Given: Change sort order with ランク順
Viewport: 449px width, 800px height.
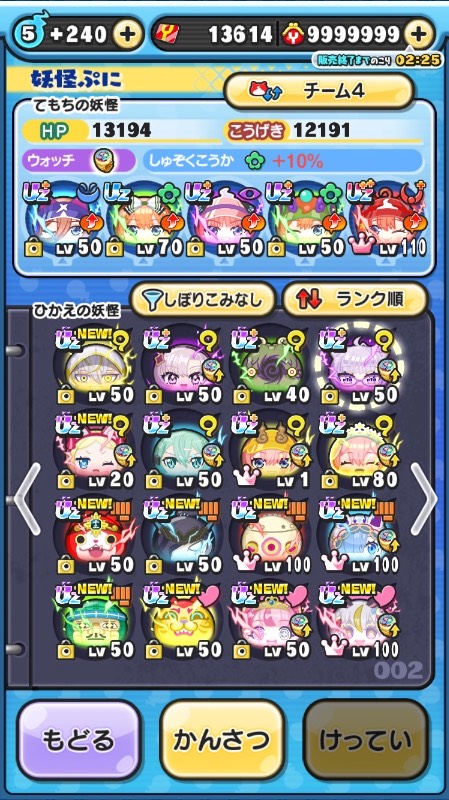Looking at the screenshot, I should (355, 299).
